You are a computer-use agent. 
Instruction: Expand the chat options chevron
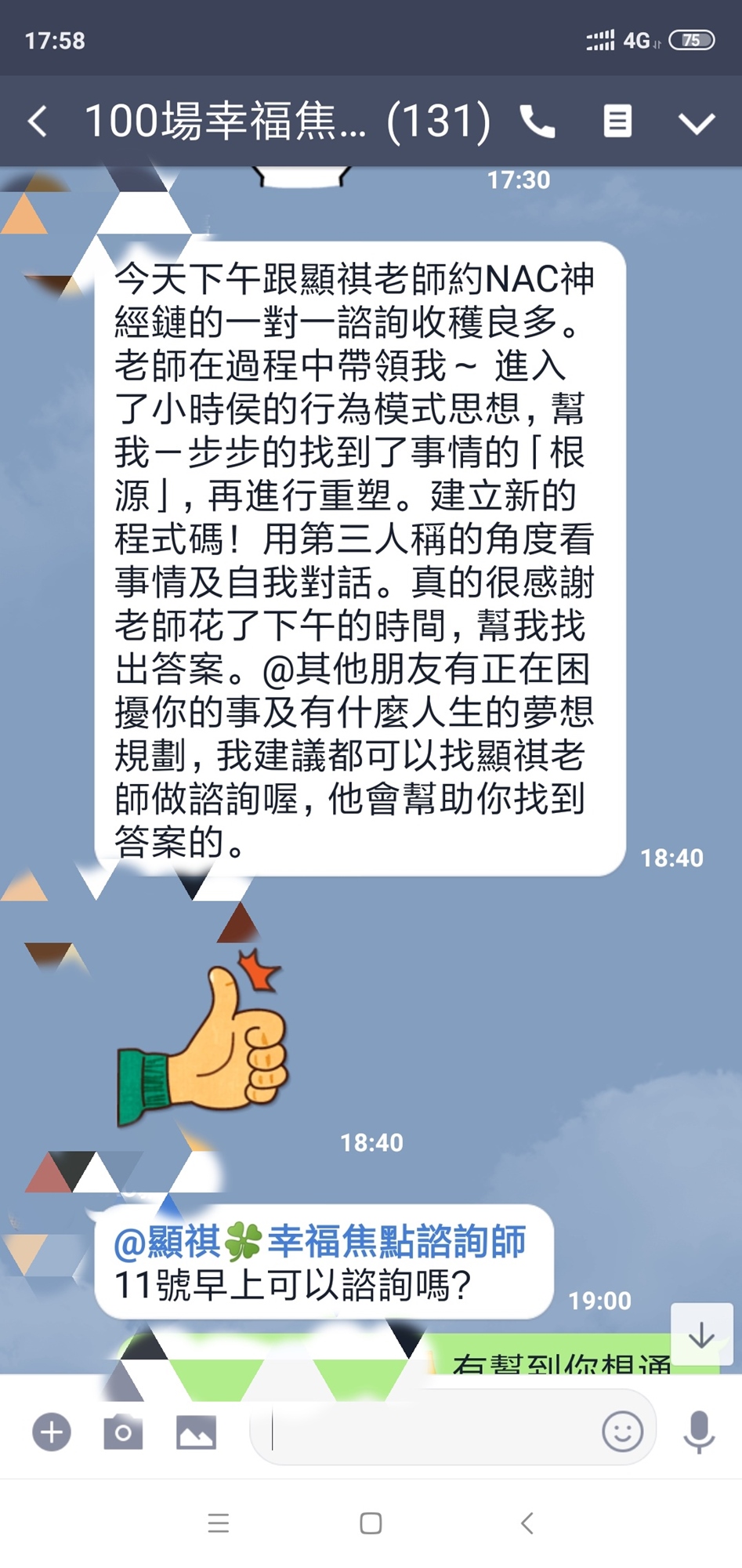[696, 123]
